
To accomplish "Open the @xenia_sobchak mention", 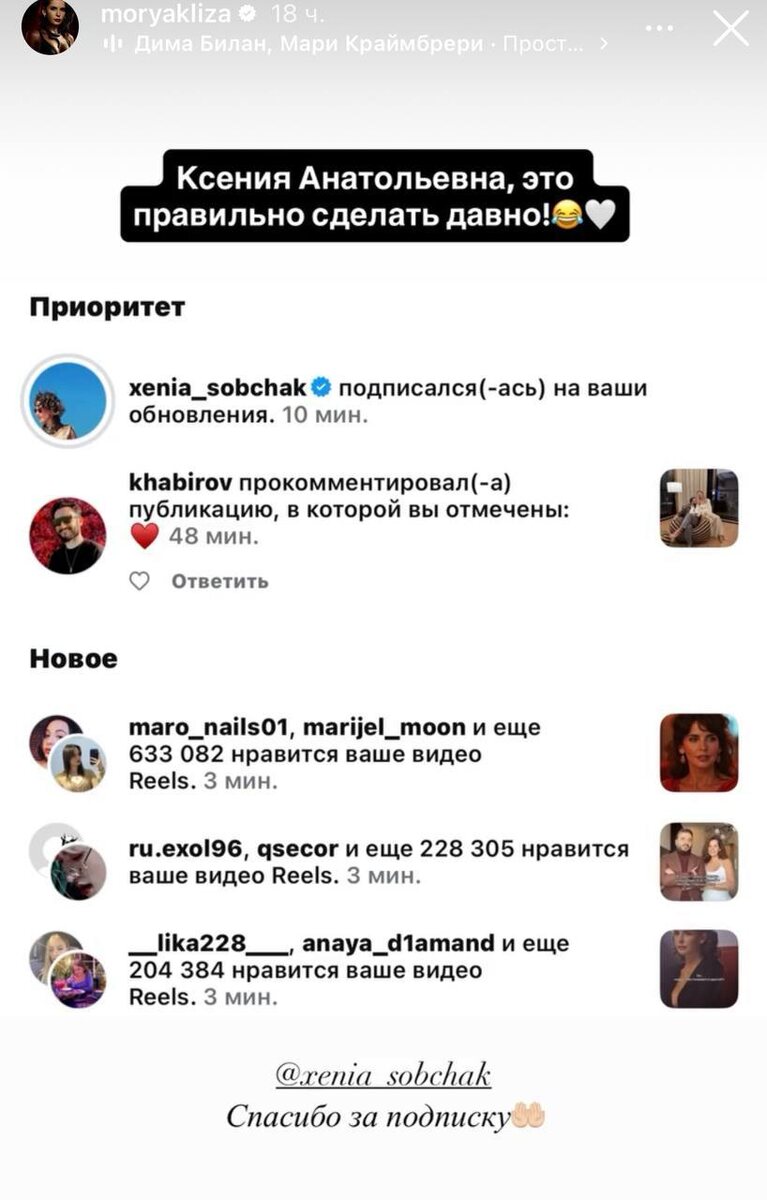I will 384,1076.
